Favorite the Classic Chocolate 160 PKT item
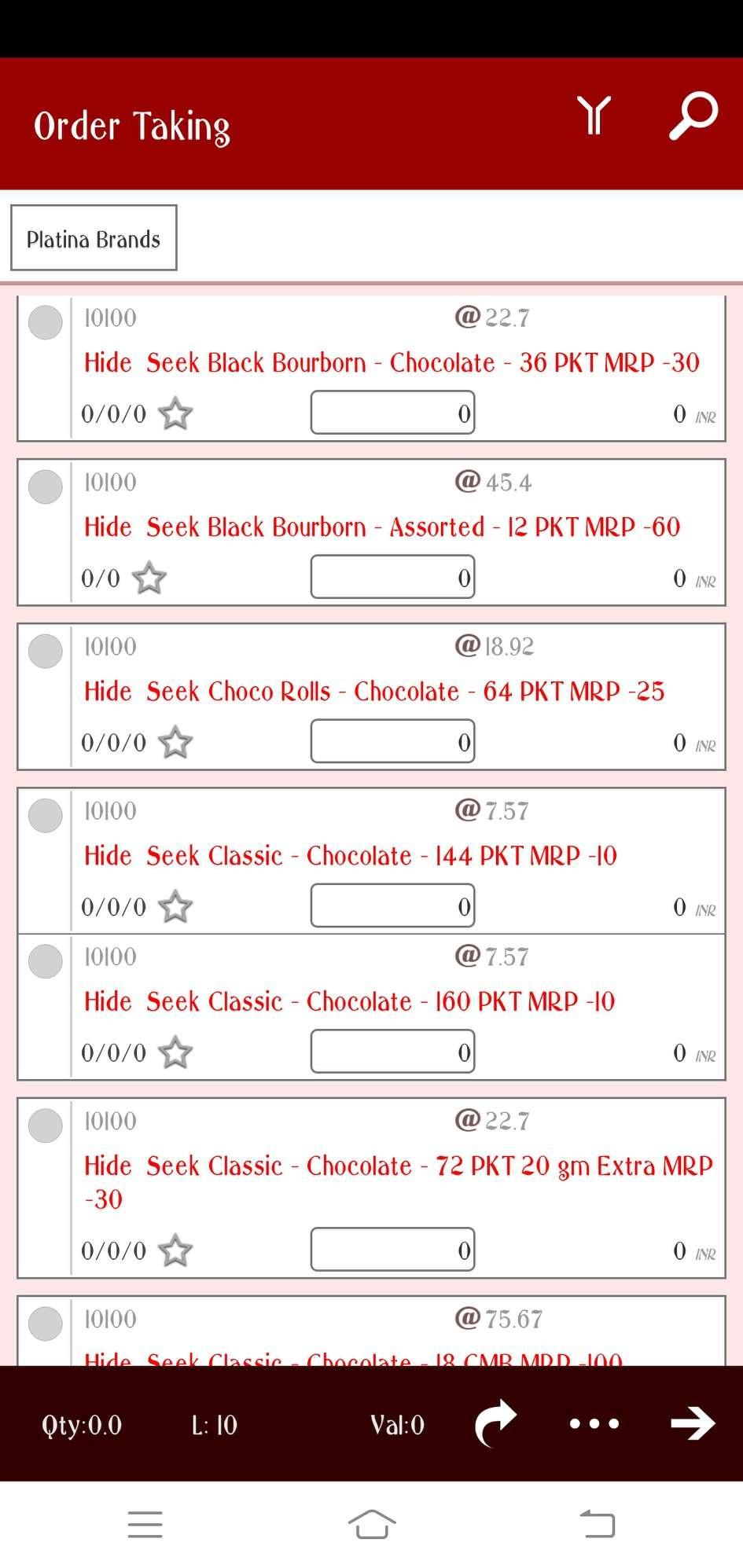Screen dimensions: 743x1568 [x=175, y=1052]
